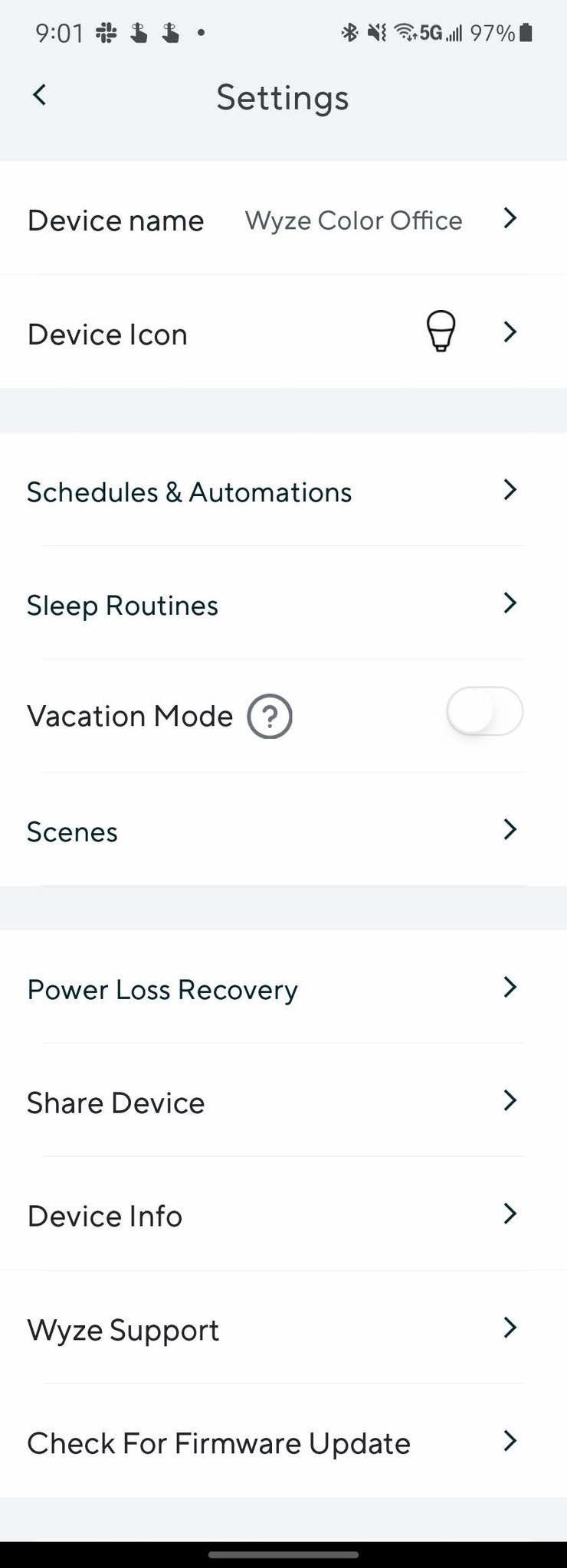This screenshot has height=1568, width=567.
Task: Open the Scenes row
Action: 282,831
